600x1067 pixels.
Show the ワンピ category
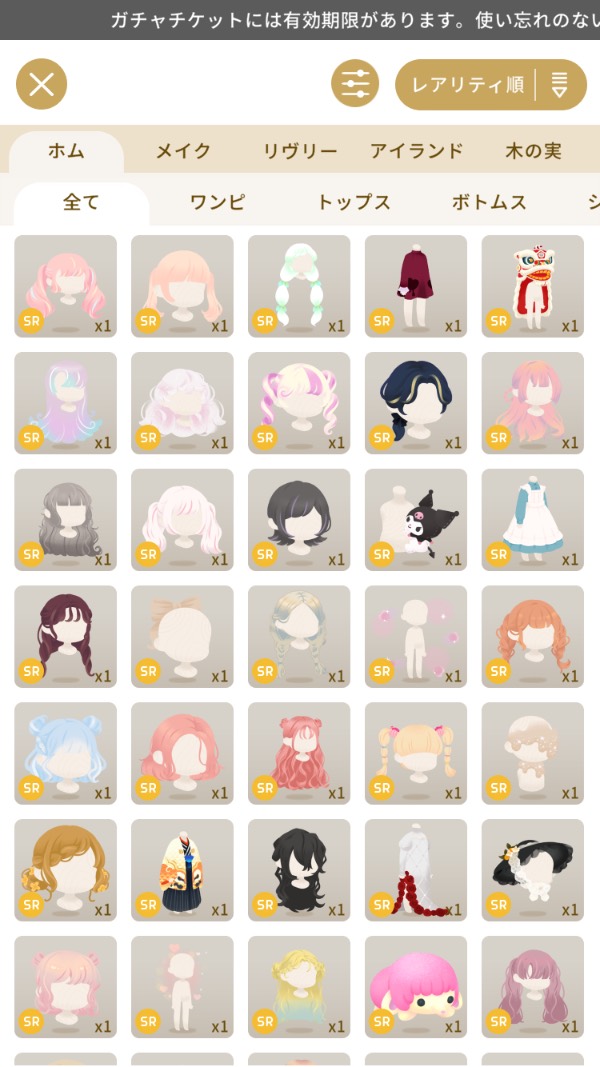(217, 203)
